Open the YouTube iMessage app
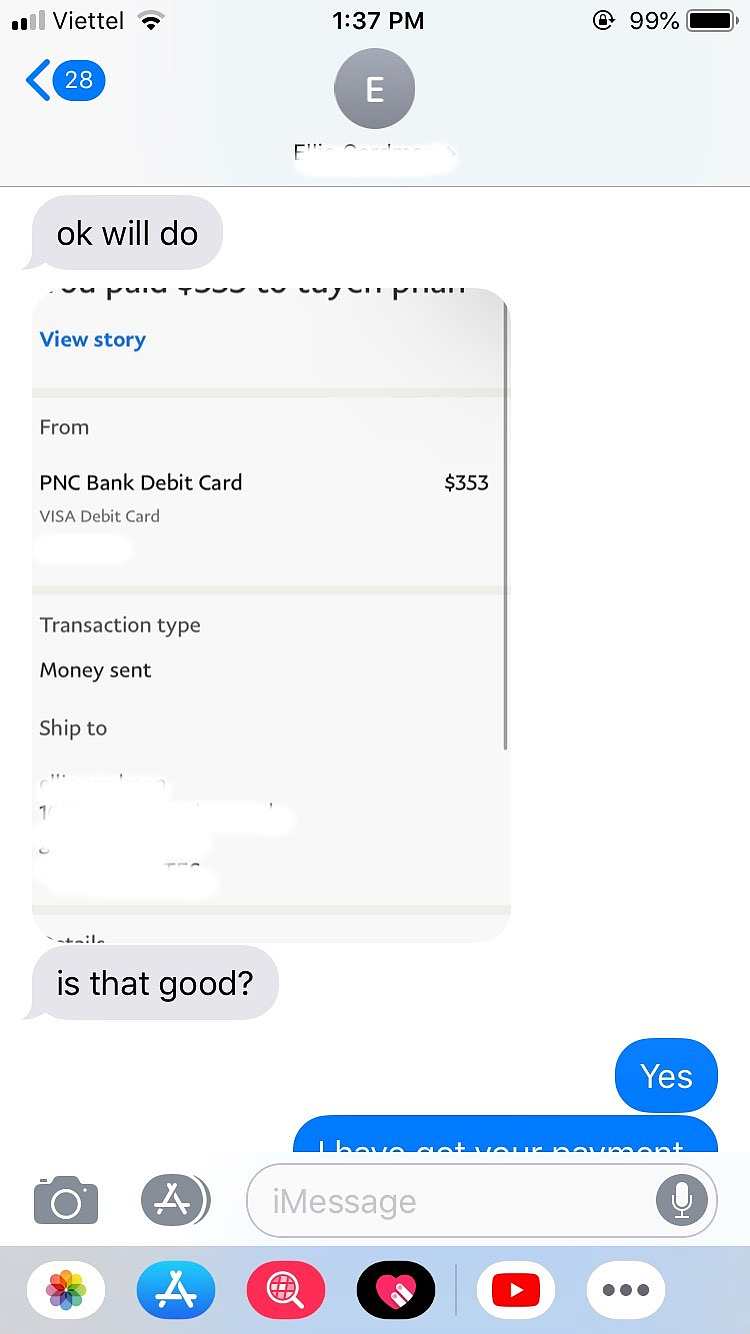Screen dimensions: 750x1334 coord(516,1290)
